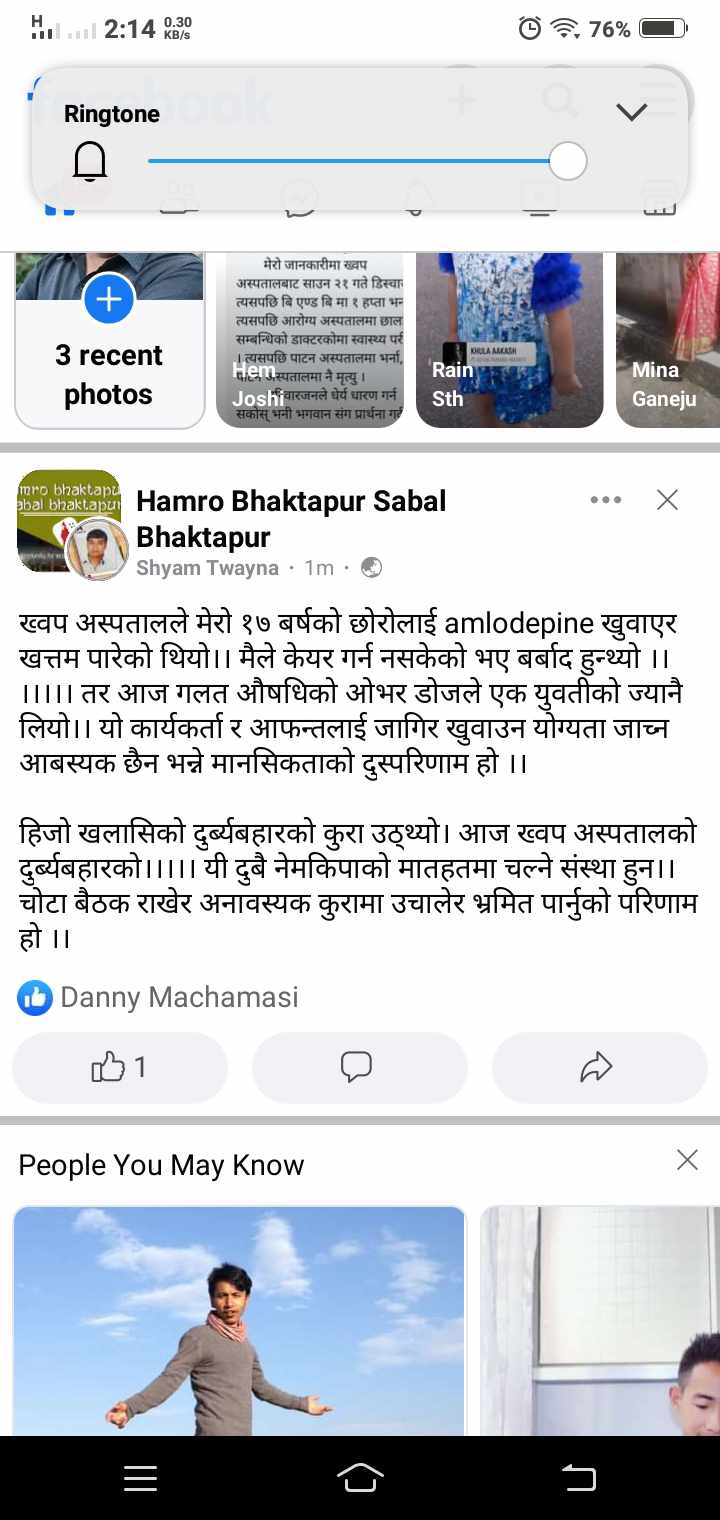
Task: Dismiss the People You May Know section
Action: pyautogui.click(x=687, y=1159)
